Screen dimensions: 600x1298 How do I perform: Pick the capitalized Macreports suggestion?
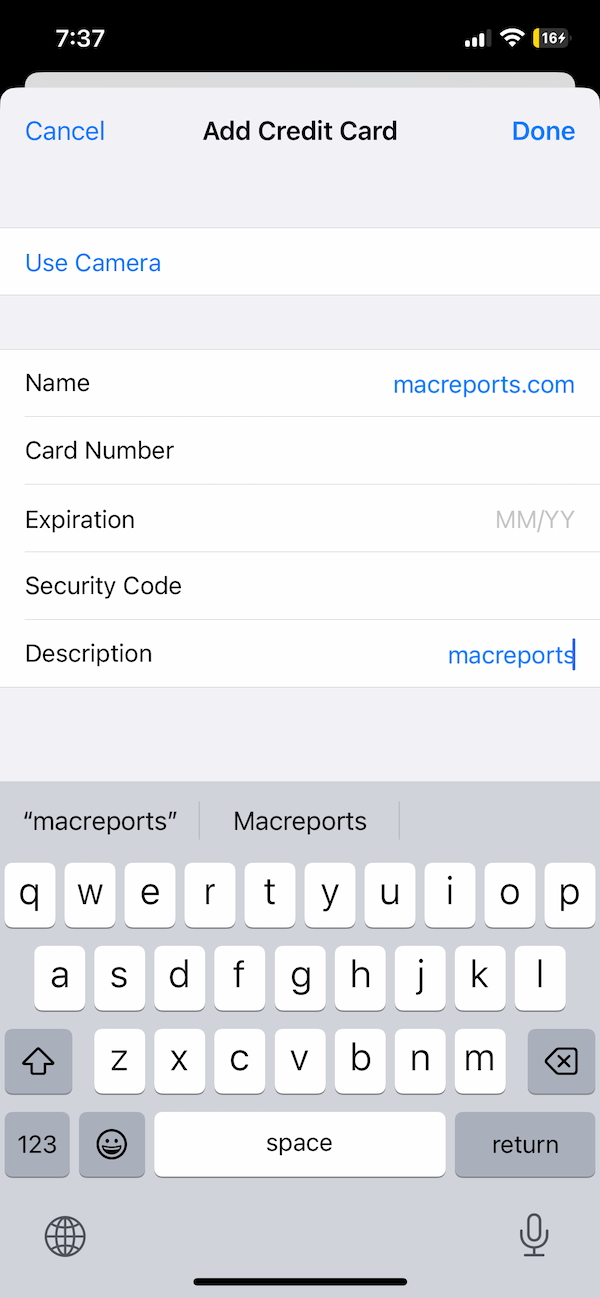click(x=300, y=821)
